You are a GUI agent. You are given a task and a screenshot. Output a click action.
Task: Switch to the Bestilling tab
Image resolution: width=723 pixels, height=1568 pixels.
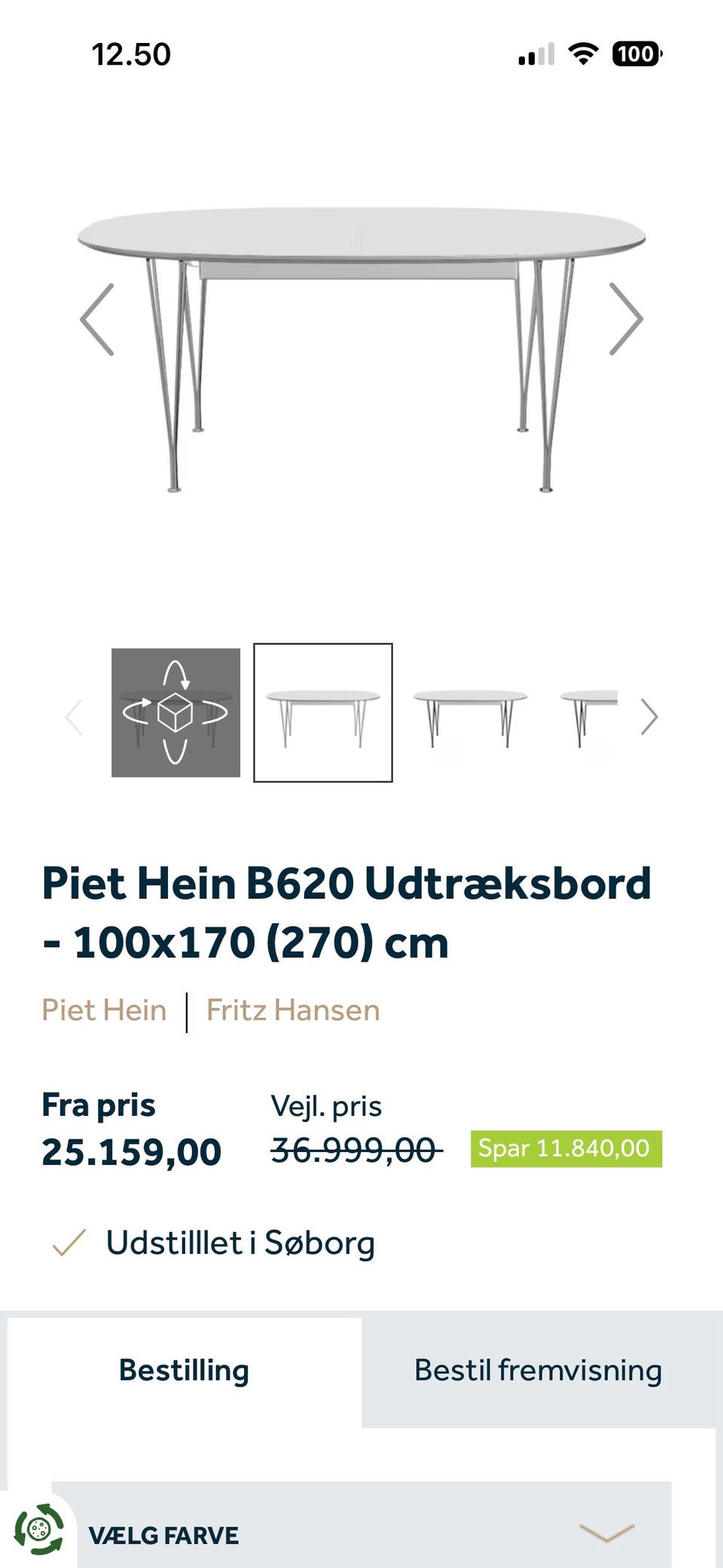[x=183, y=1371]
